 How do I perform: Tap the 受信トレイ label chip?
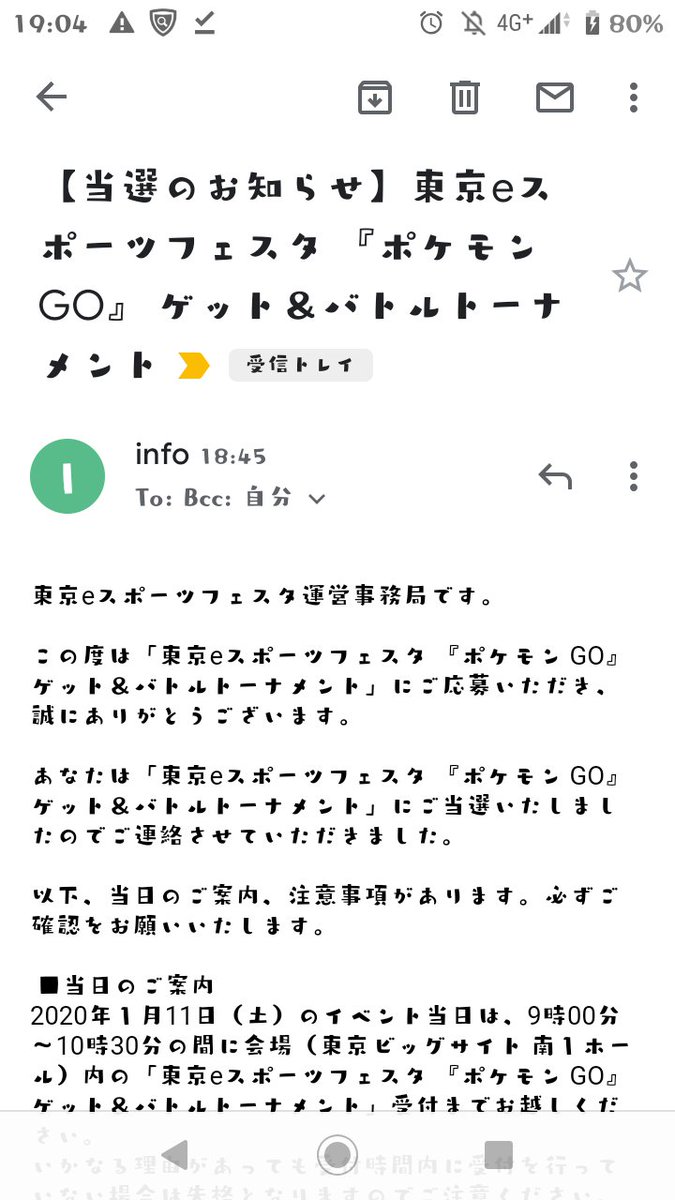pyautogui.click(x=301, y=366)
